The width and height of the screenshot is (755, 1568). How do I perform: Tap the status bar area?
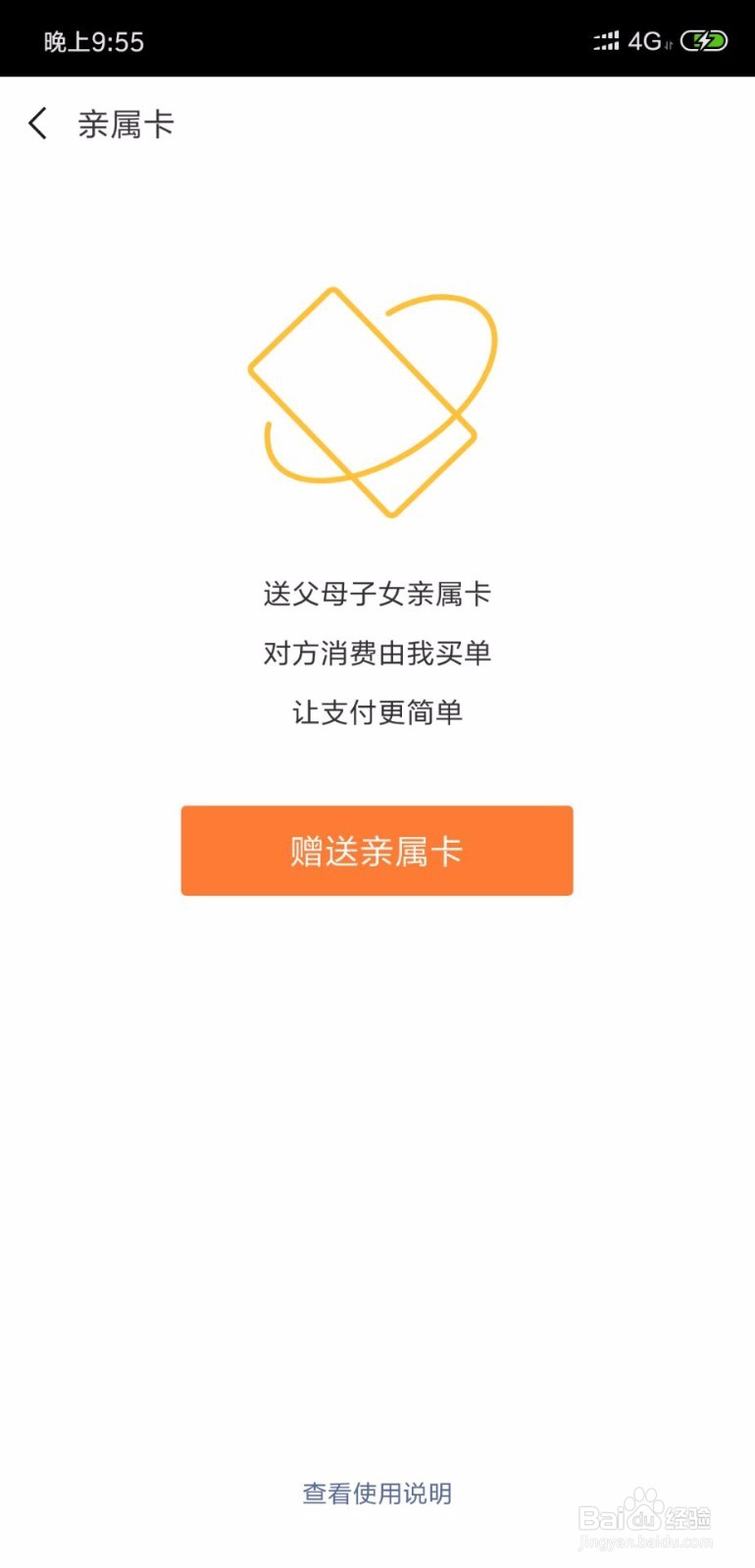(377, 39)
